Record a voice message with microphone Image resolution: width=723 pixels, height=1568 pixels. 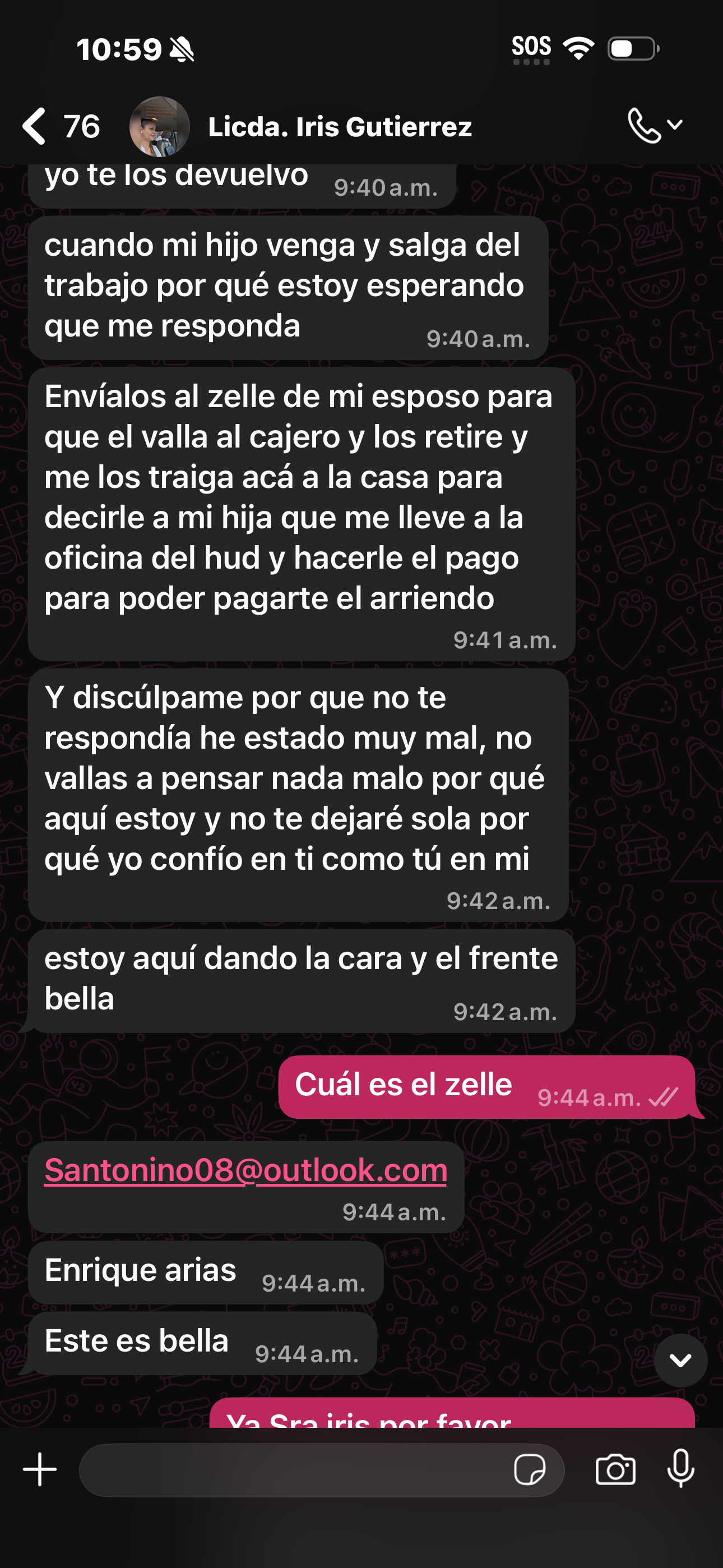pyautogui.click(x=680, y=1469)
